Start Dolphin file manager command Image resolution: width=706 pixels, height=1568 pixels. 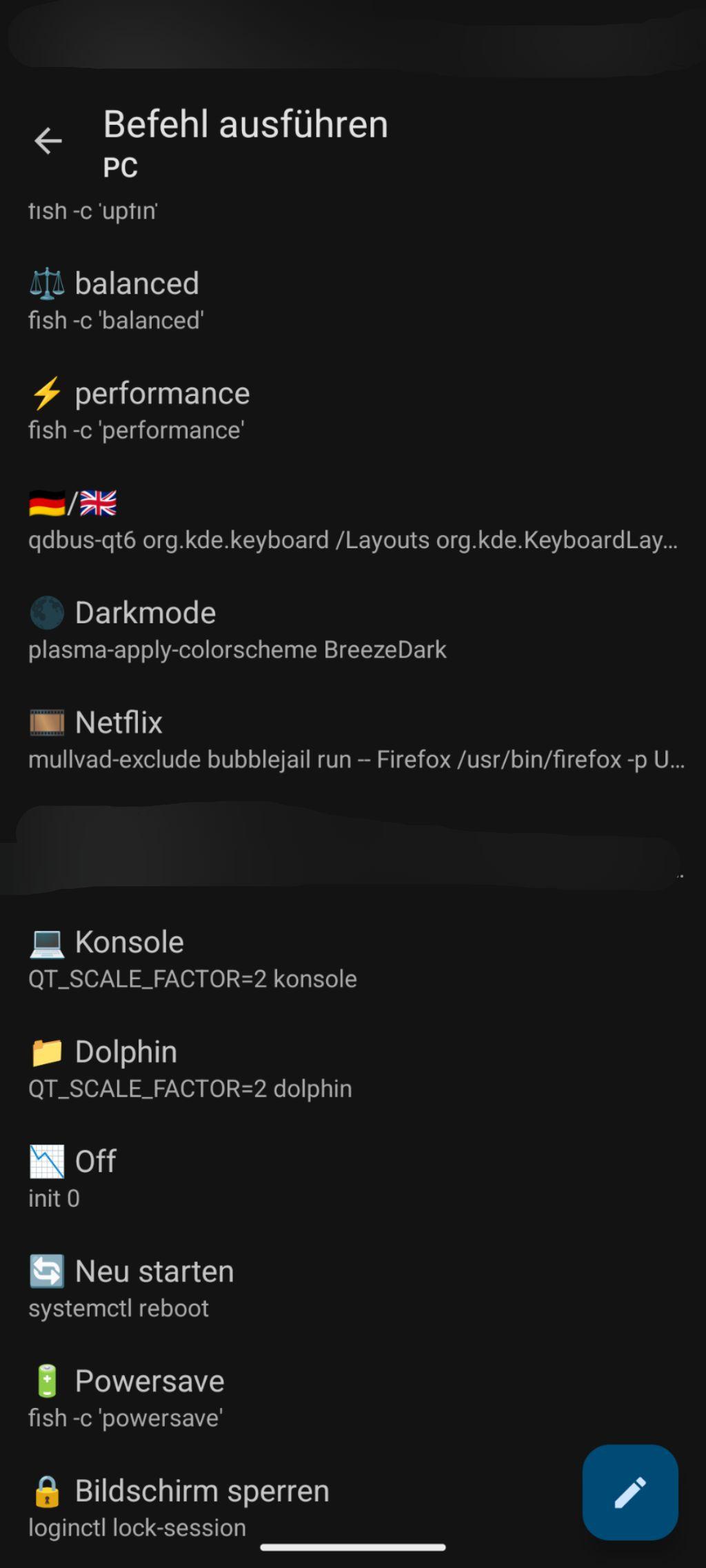tap(353, 1069)
